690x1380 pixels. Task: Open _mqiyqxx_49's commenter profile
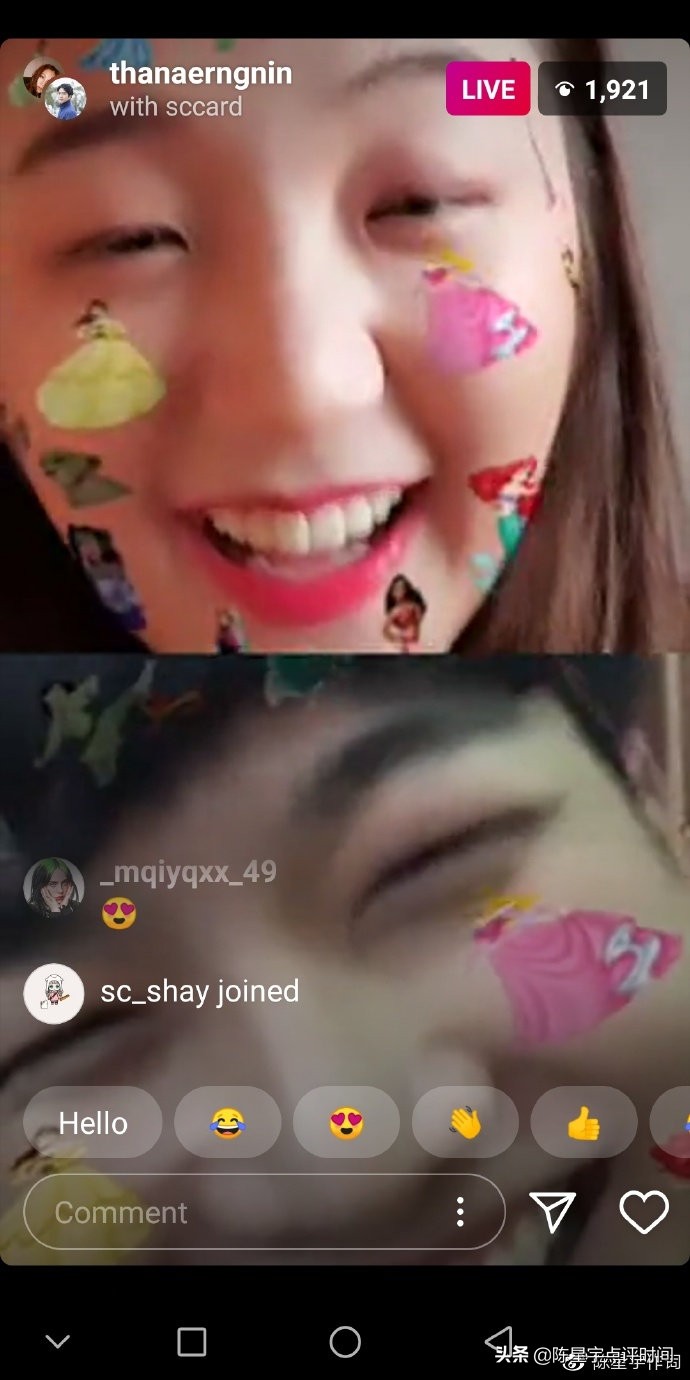[54, 887]
